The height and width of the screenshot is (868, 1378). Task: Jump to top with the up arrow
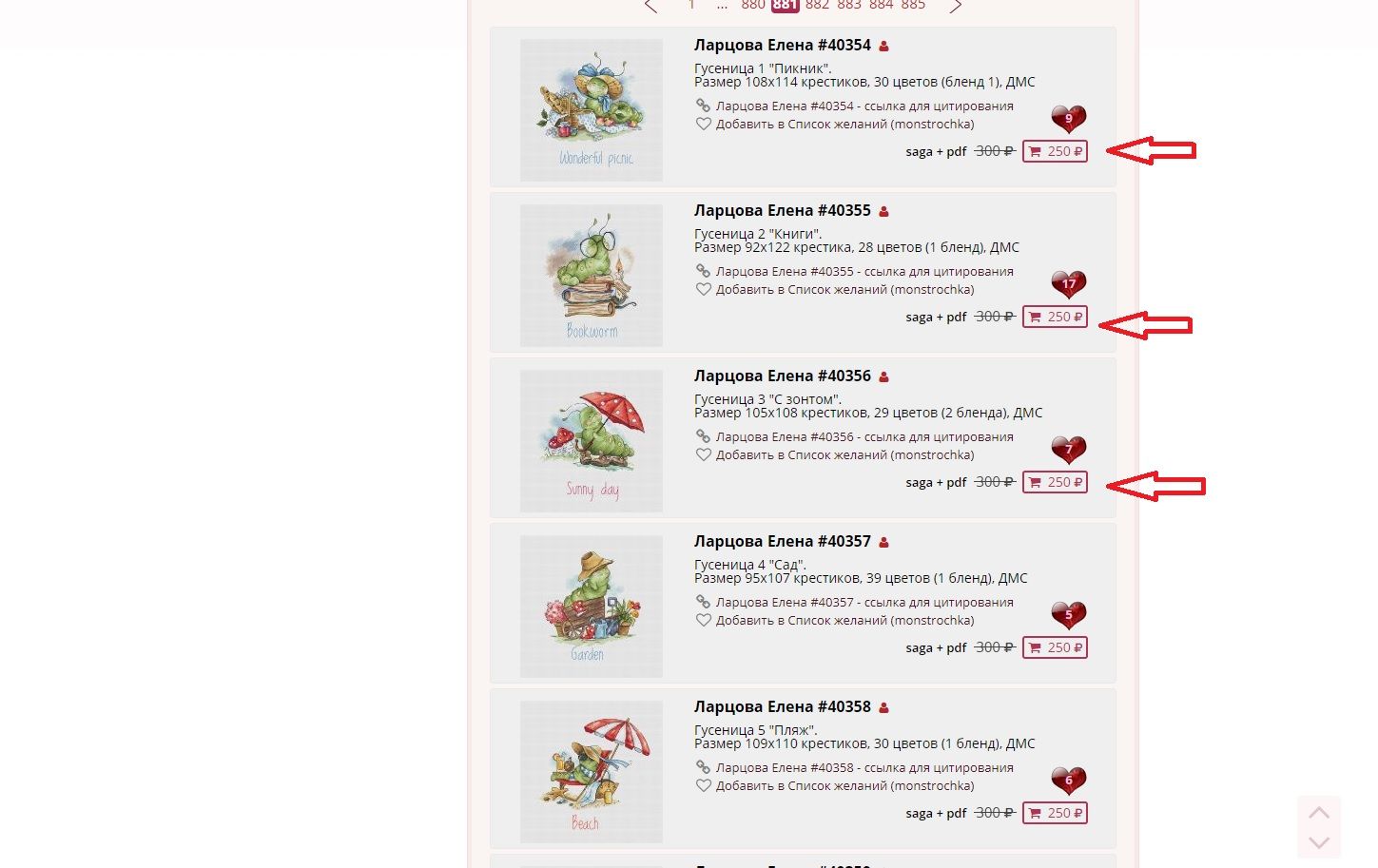pos(1318,813)
